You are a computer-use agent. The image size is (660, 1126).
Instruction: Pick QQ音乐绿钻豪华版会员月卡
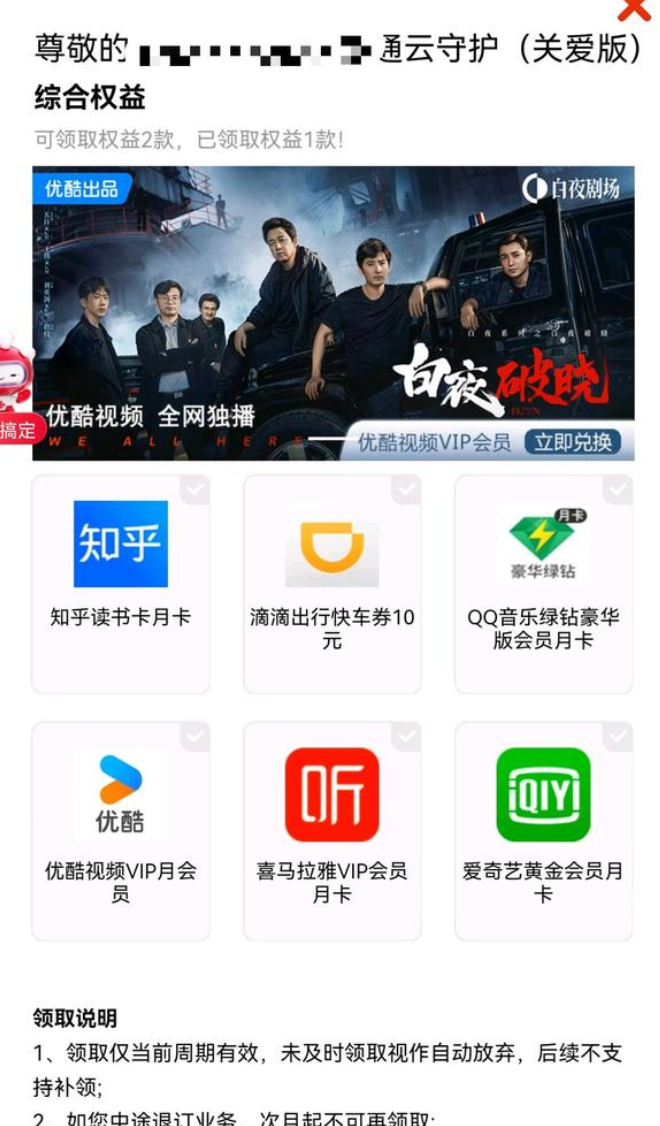tap(543, 583)
